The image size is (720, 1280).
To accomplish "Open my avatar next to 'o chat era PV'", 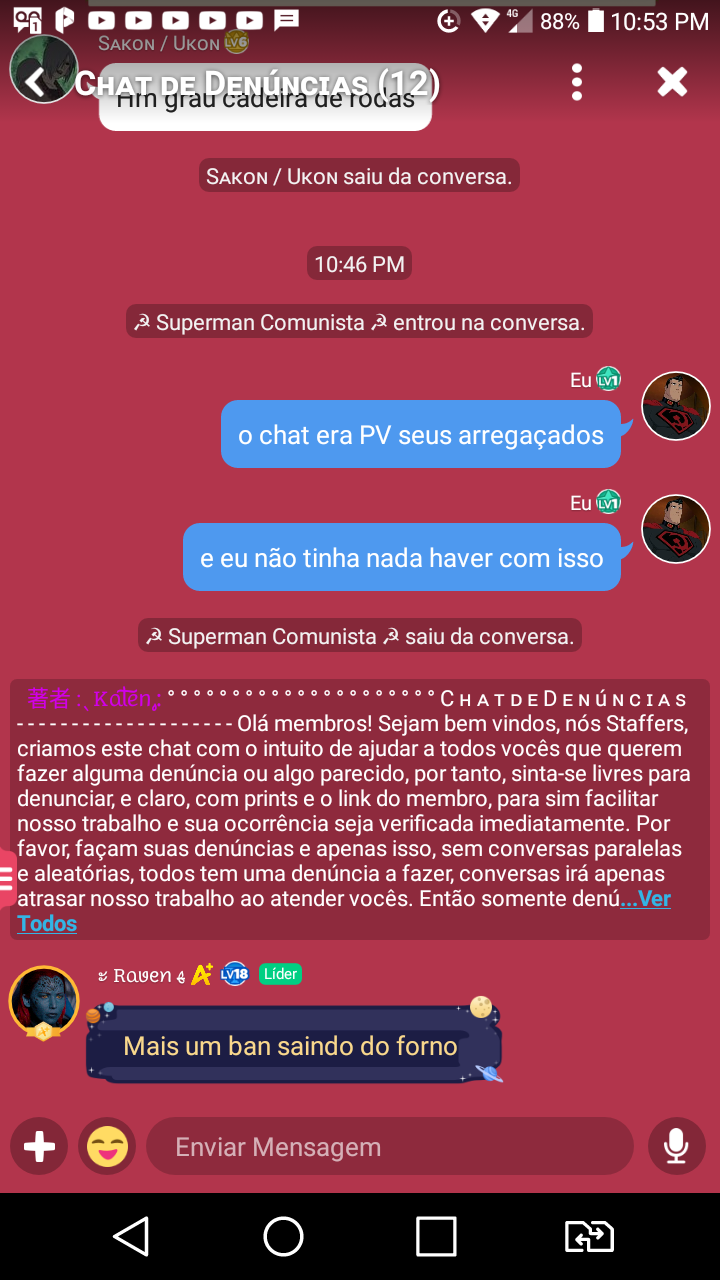I will tap(676, 406).
